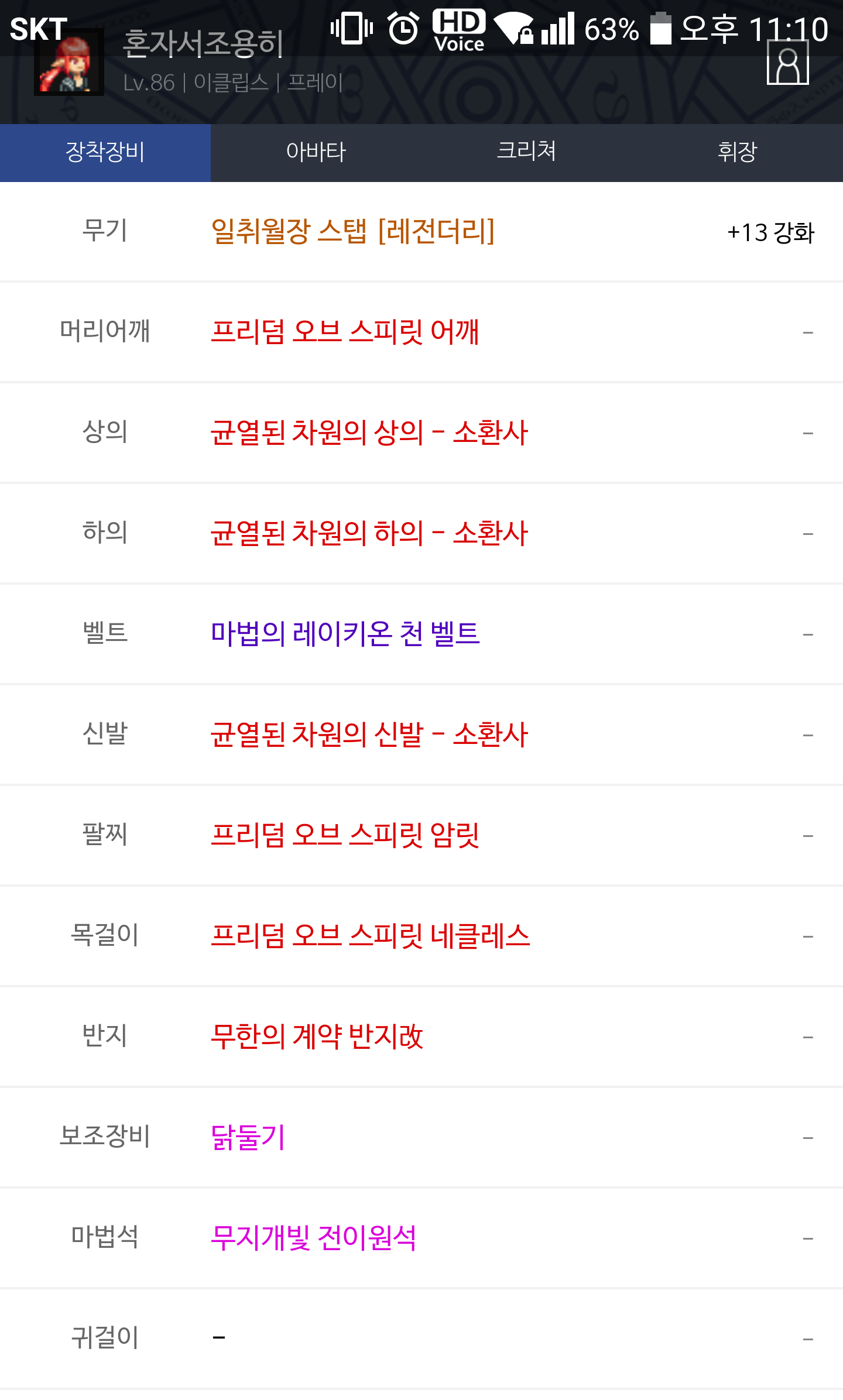This screenshot has width=843, height=1400.
Task: Switch to the 크리쳐 tab
Action: (x=526, y=152)
